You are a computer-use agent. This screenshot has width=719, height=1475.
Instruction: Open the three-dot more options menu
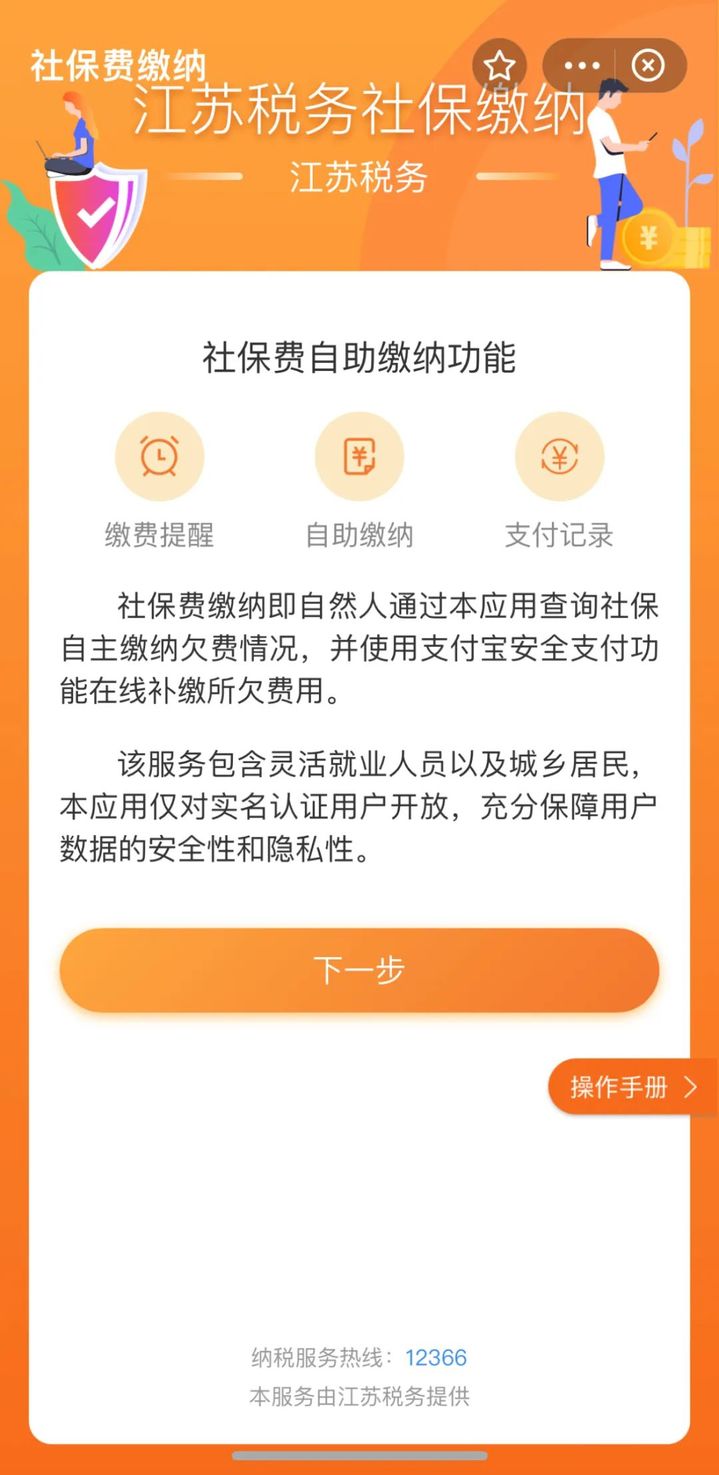click(582, 66)
